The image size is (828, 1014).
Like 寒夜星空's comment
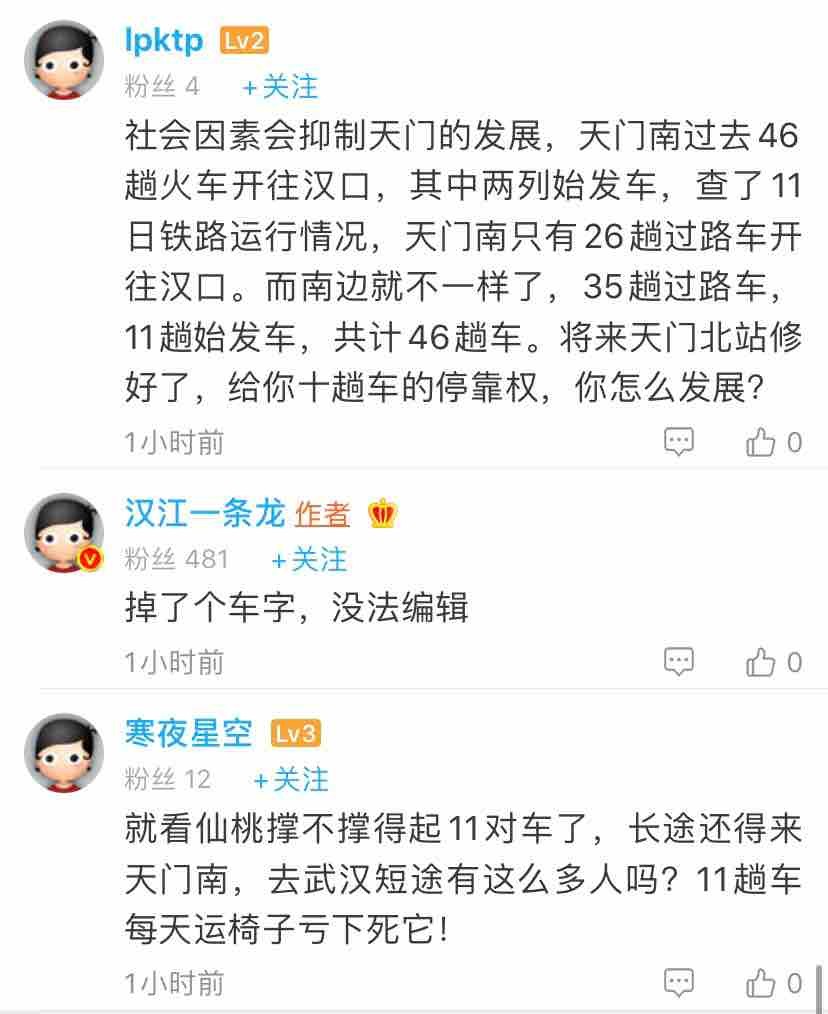click(762, 982)
